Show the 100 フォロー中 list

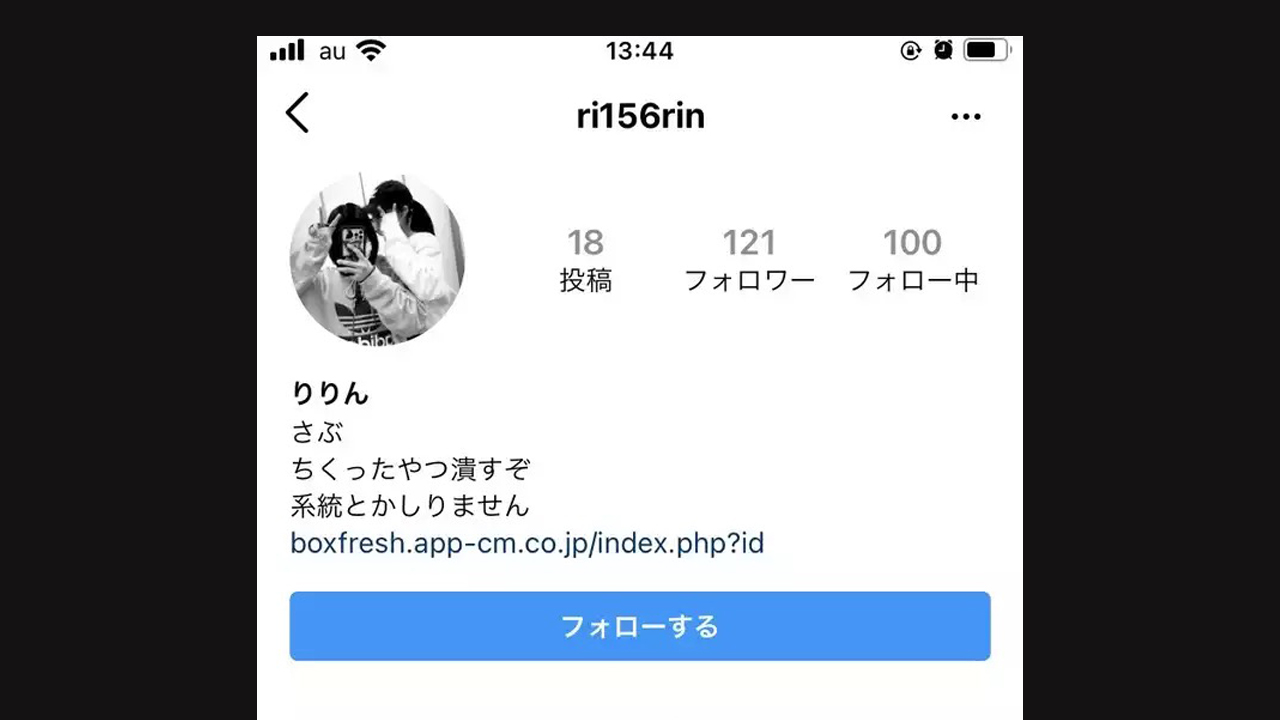[912, 260]
